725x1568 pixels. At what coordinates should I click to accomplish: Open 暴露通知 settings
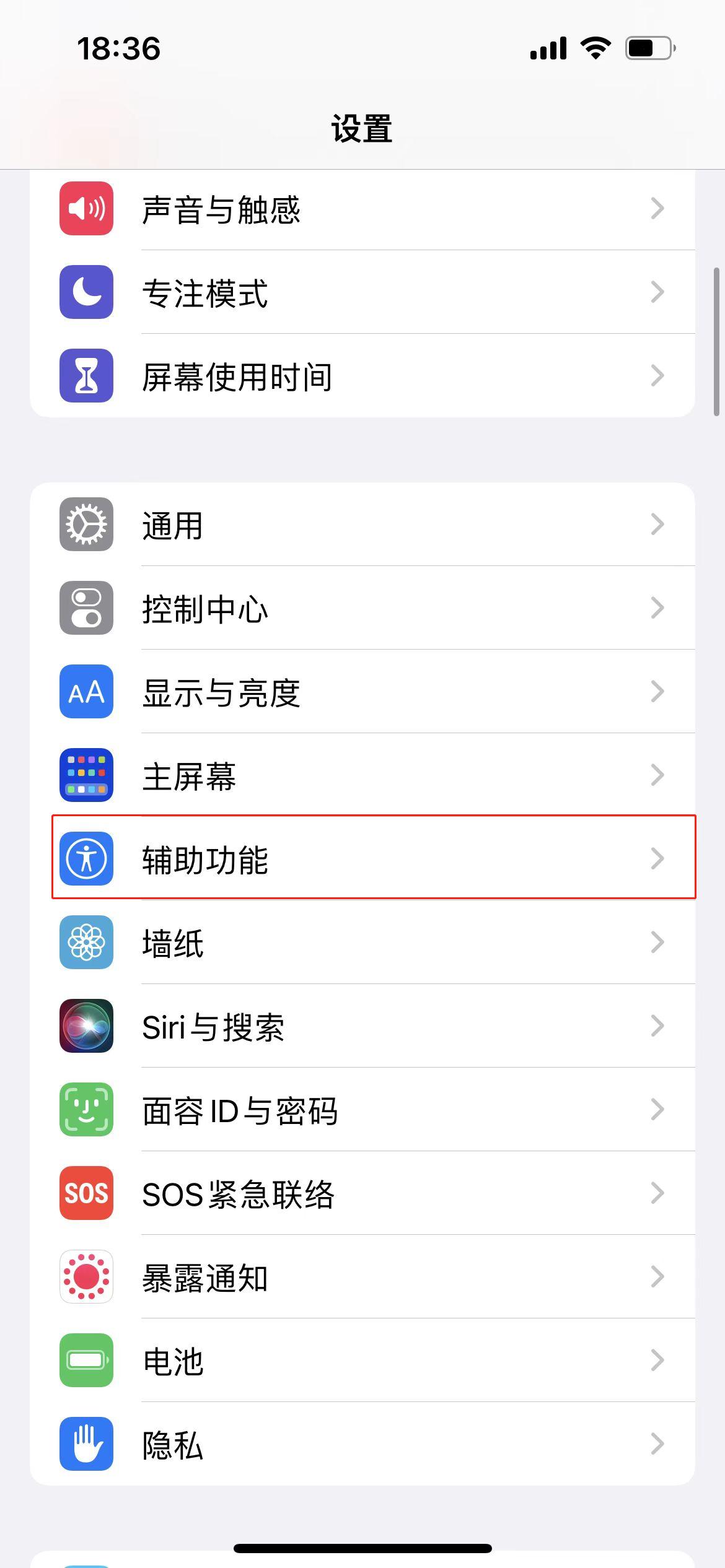click(362, 1278)
